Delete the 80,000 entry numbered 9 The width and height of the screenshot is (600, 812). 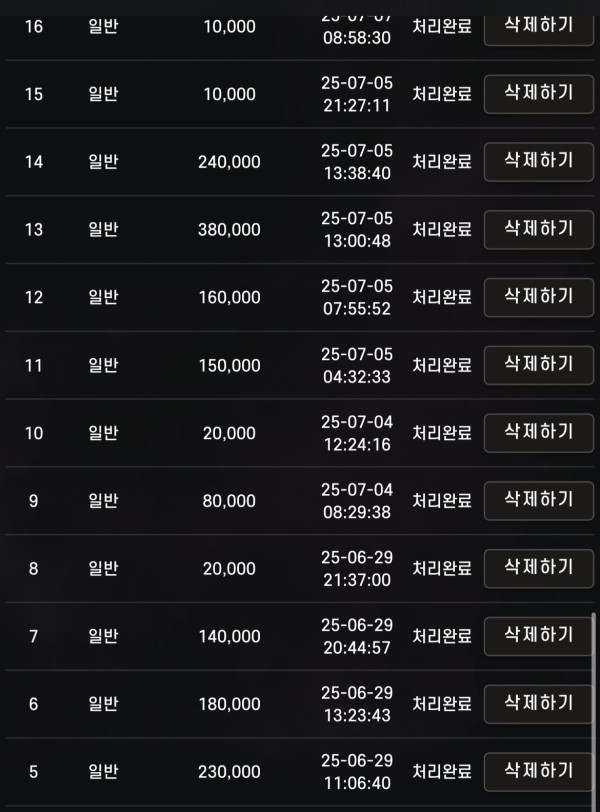tap(538, 500)
